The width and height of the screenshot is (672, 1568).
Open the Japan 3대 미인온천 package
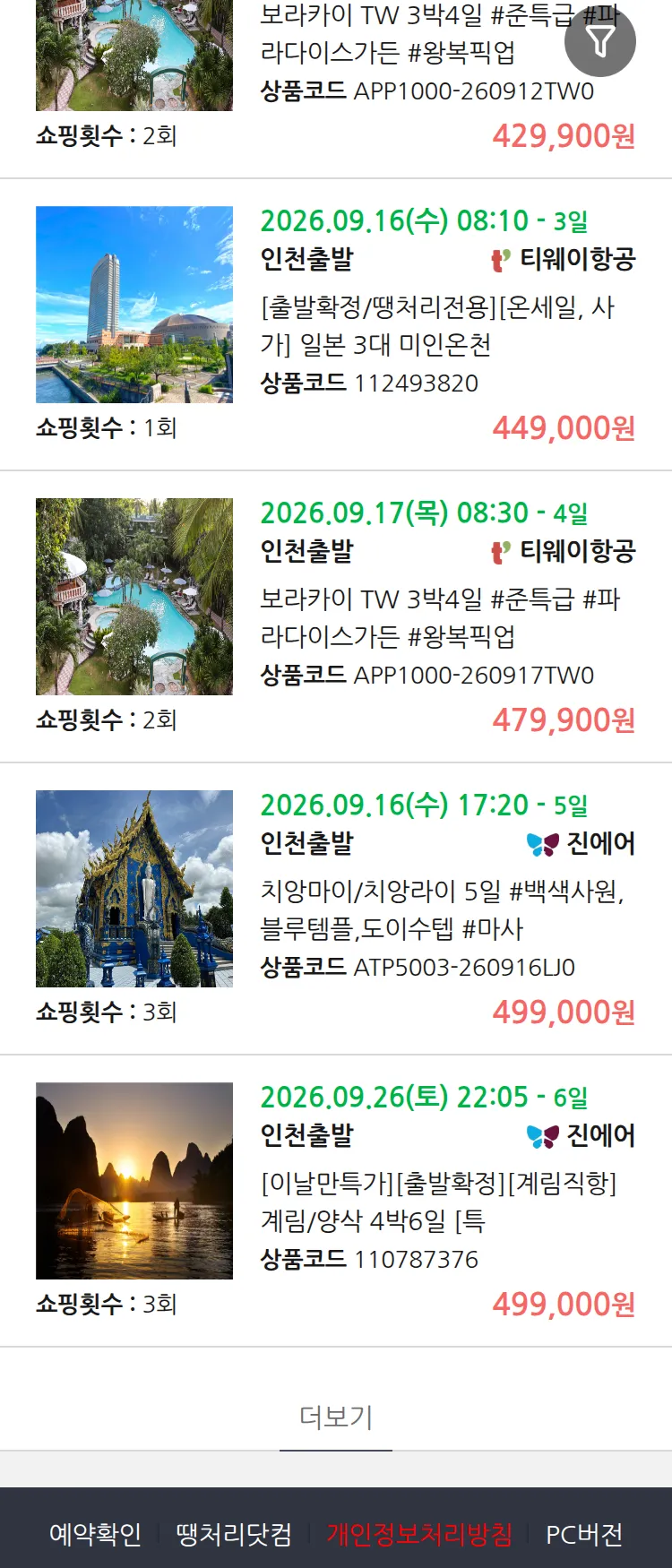(336, 325)
